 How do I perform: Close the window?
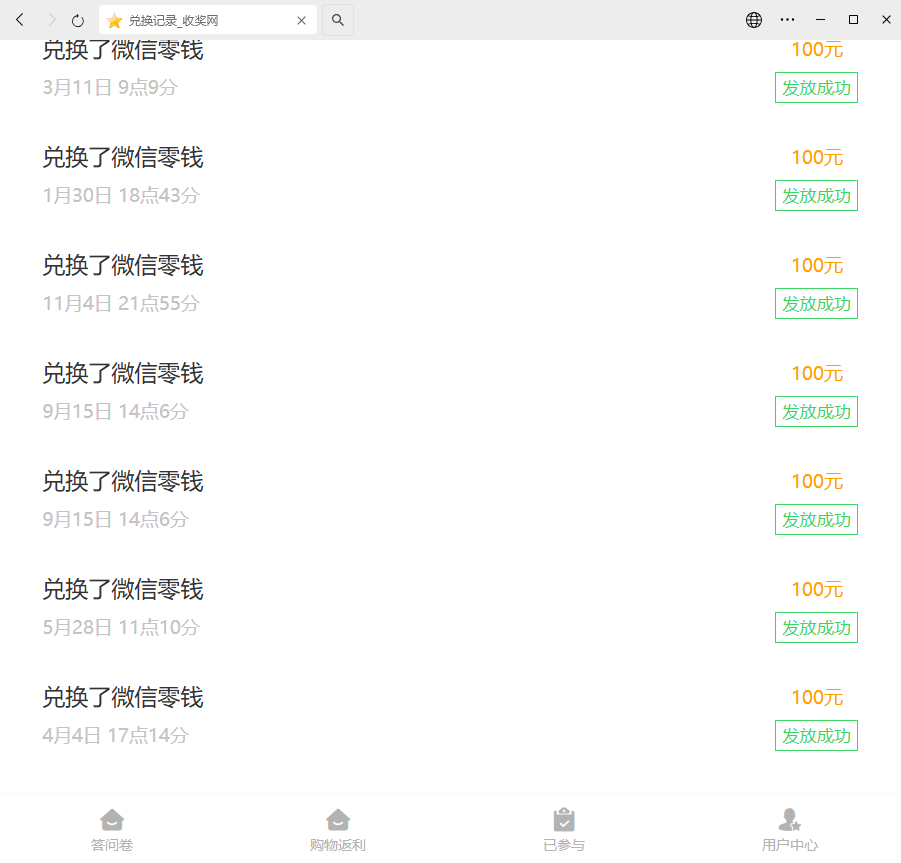886,20
